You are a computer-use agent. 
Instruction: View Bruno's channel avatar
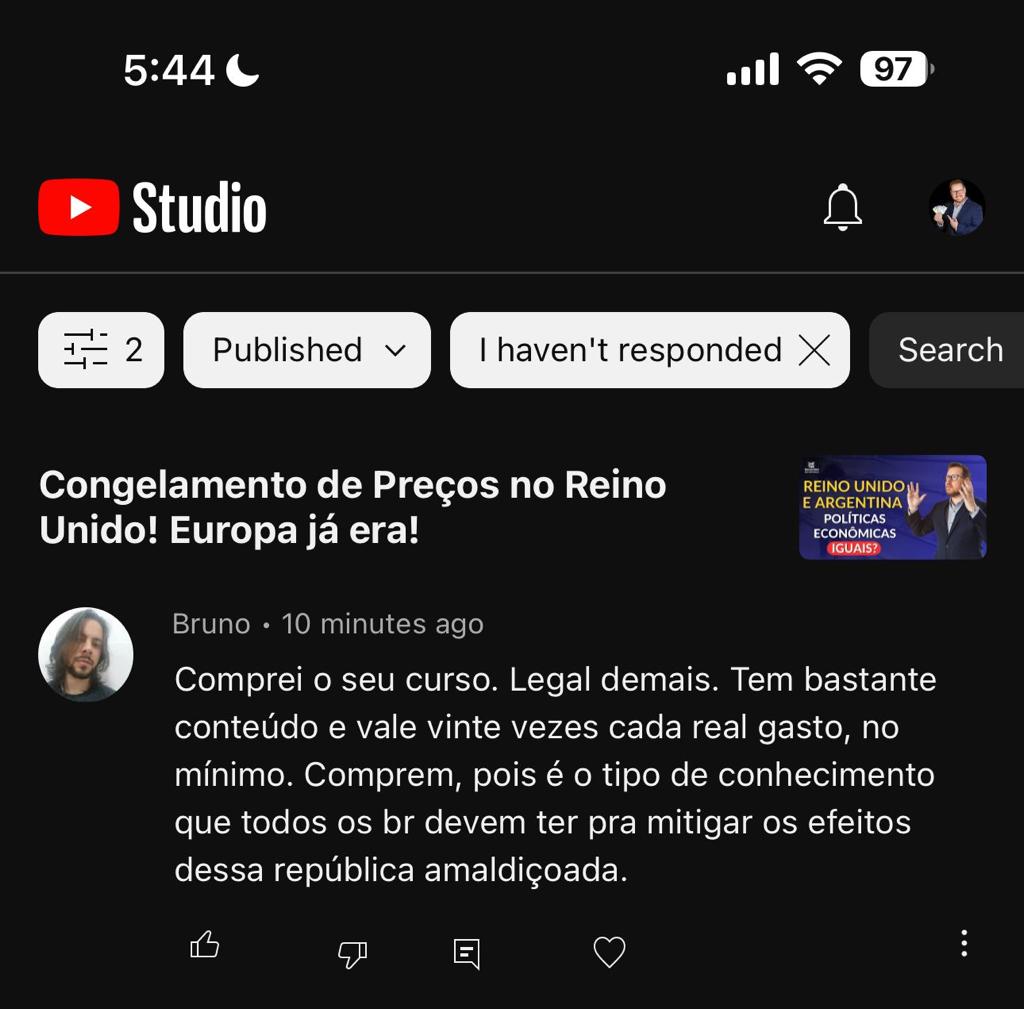(86, 654)
